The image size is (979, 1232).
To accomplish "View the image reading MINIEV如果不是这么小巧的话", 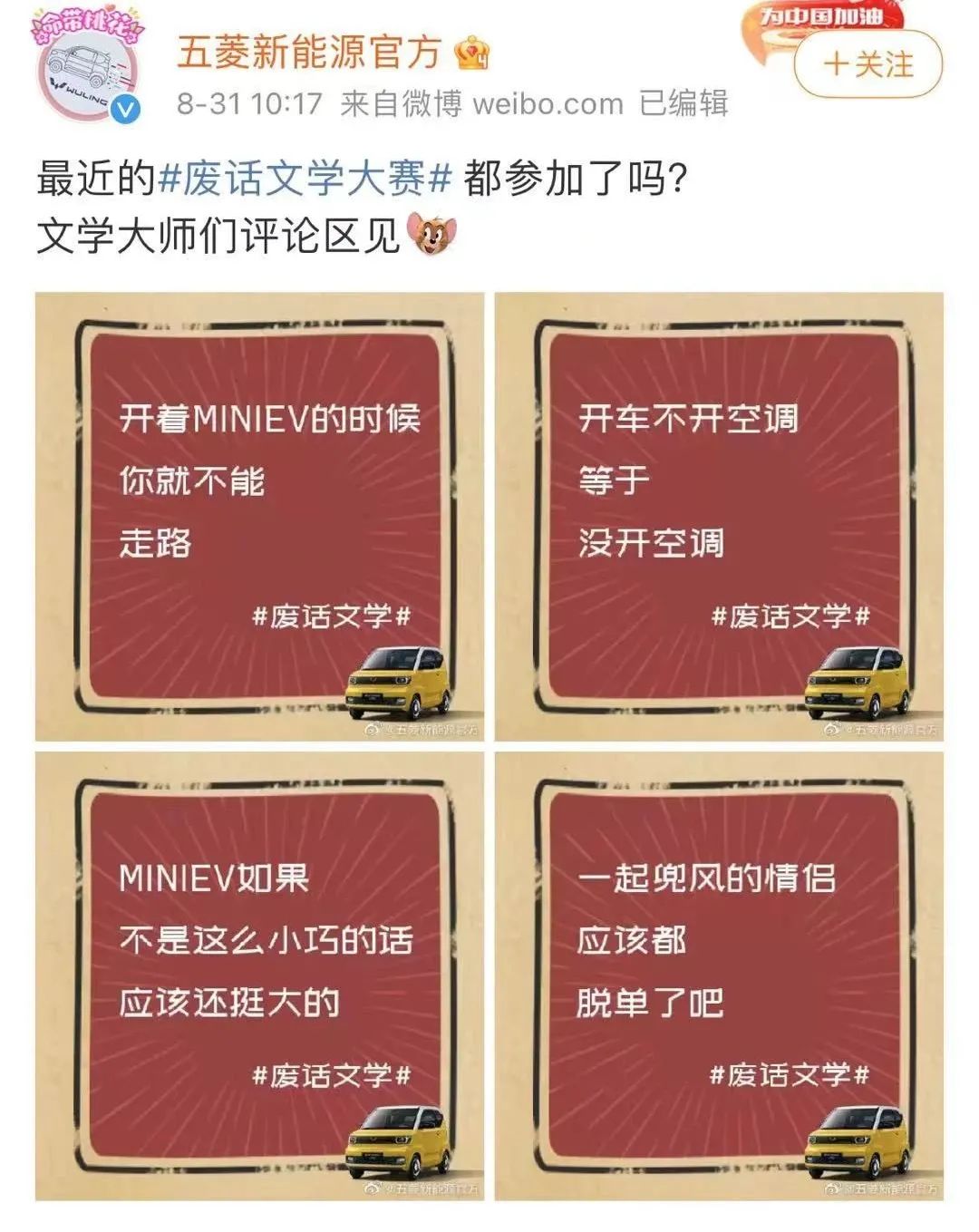I will (x=260, y=975).
